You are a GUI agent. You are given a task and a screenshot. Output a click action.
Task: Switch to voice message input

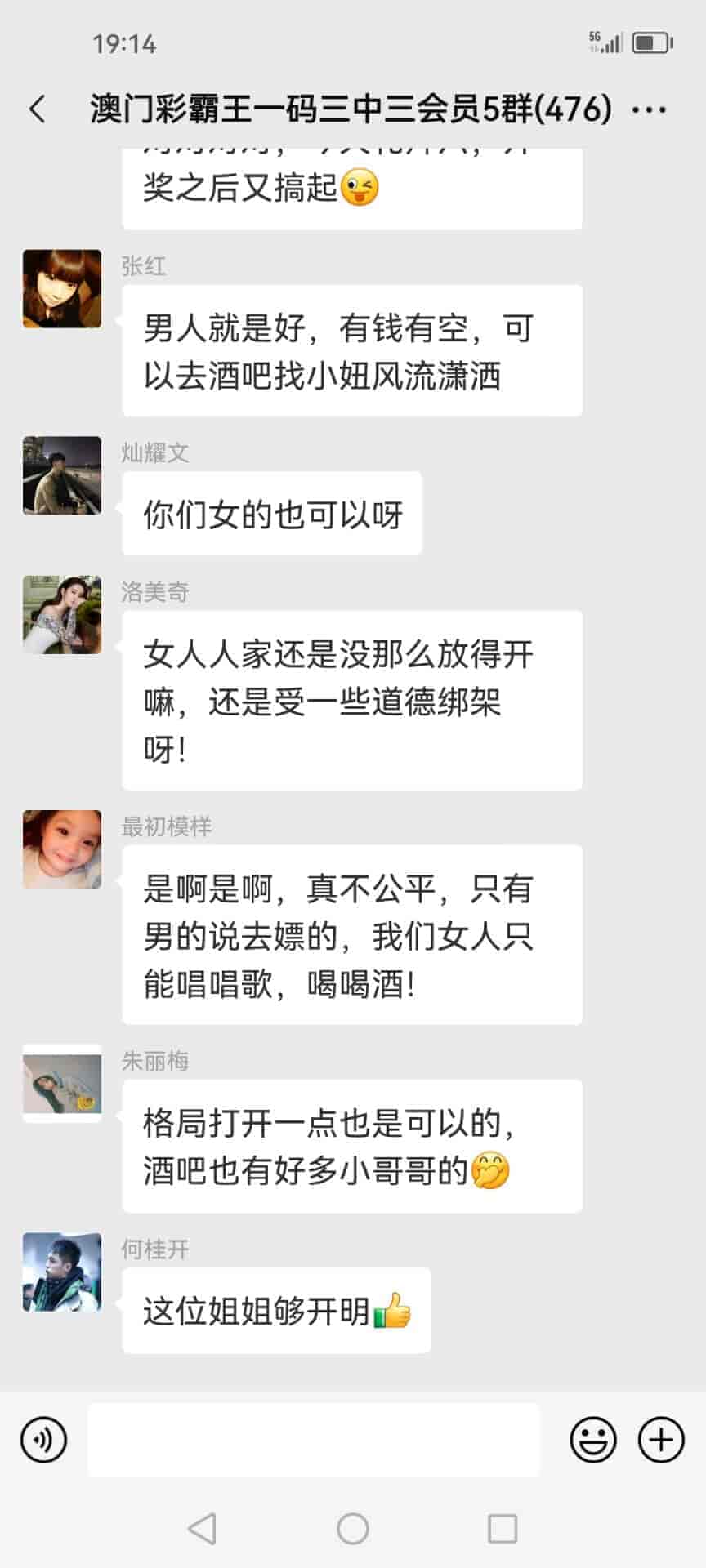pos(43,1440)
